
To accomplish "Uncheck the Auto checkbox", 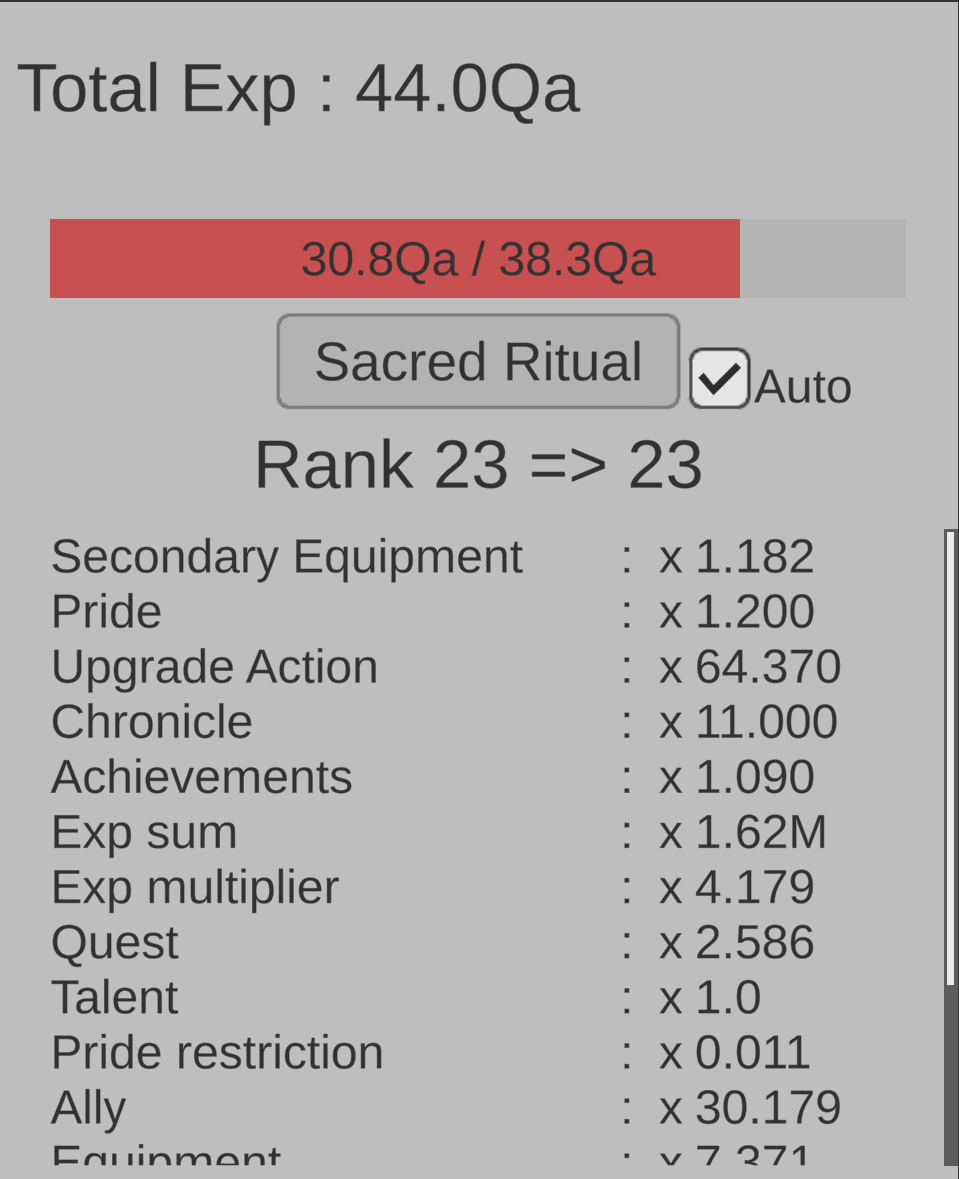I will [719, 379].
